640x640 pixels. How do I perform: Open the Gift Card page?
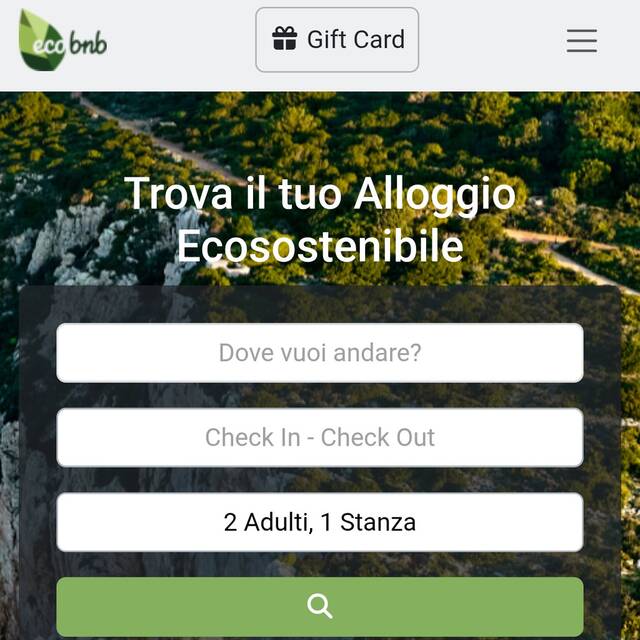[337, 40]
